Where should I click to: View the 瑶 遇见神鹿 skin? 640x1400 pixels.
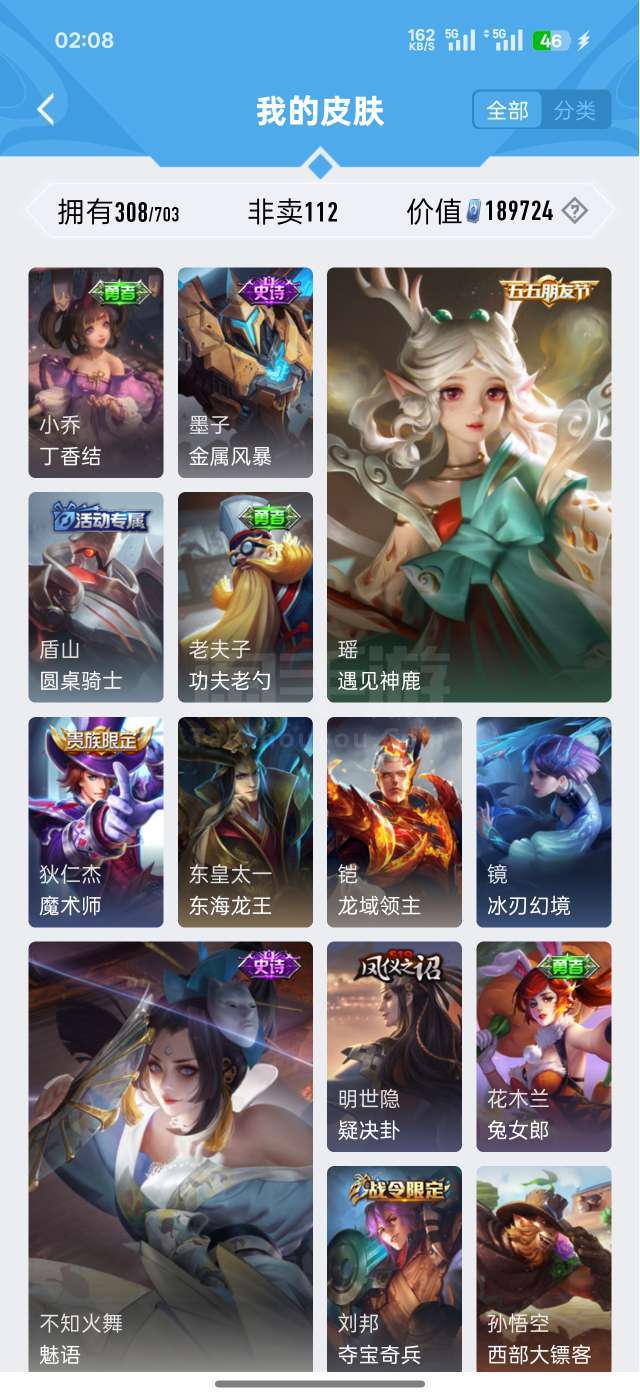(x=469, y=485)
